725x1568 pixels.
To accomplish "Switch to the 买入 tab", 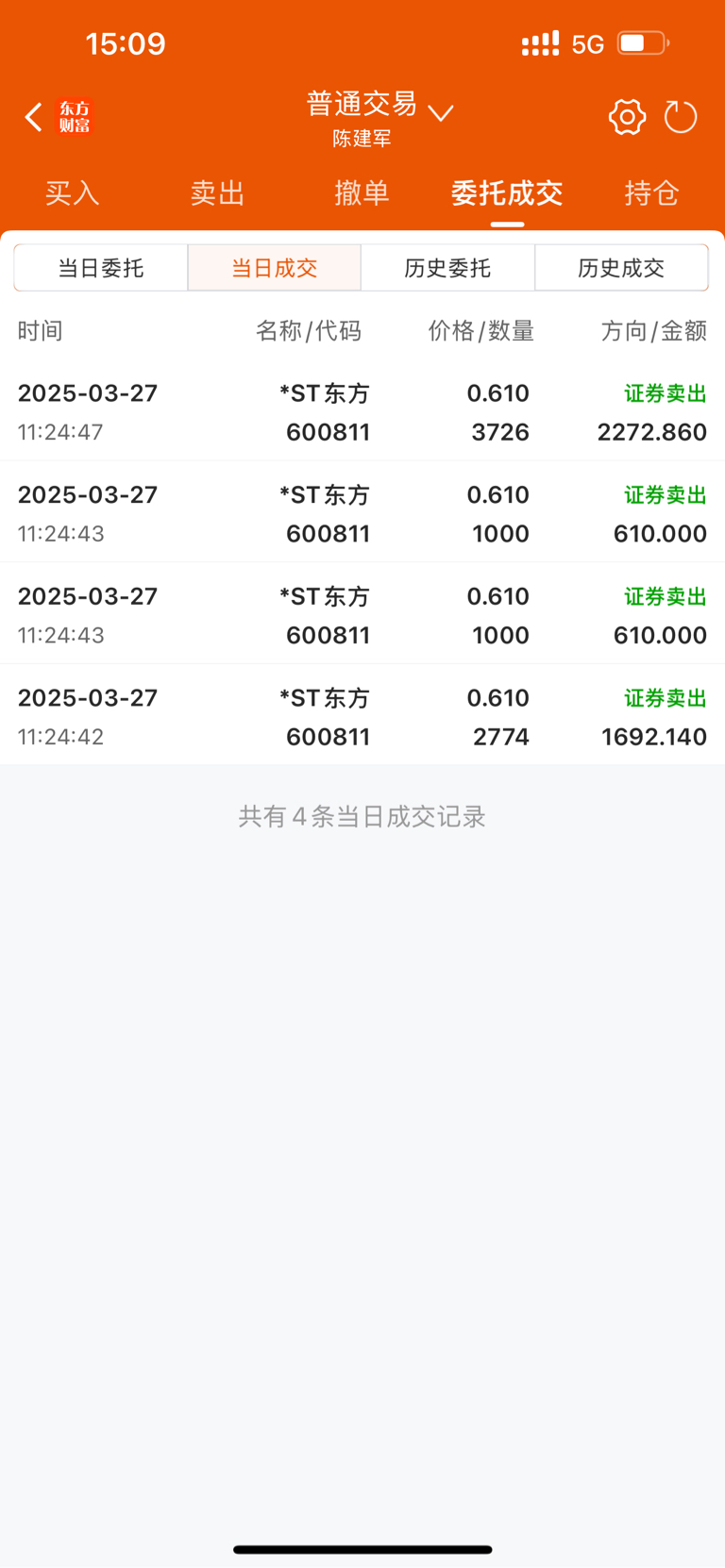I will (x=73, y=193).
